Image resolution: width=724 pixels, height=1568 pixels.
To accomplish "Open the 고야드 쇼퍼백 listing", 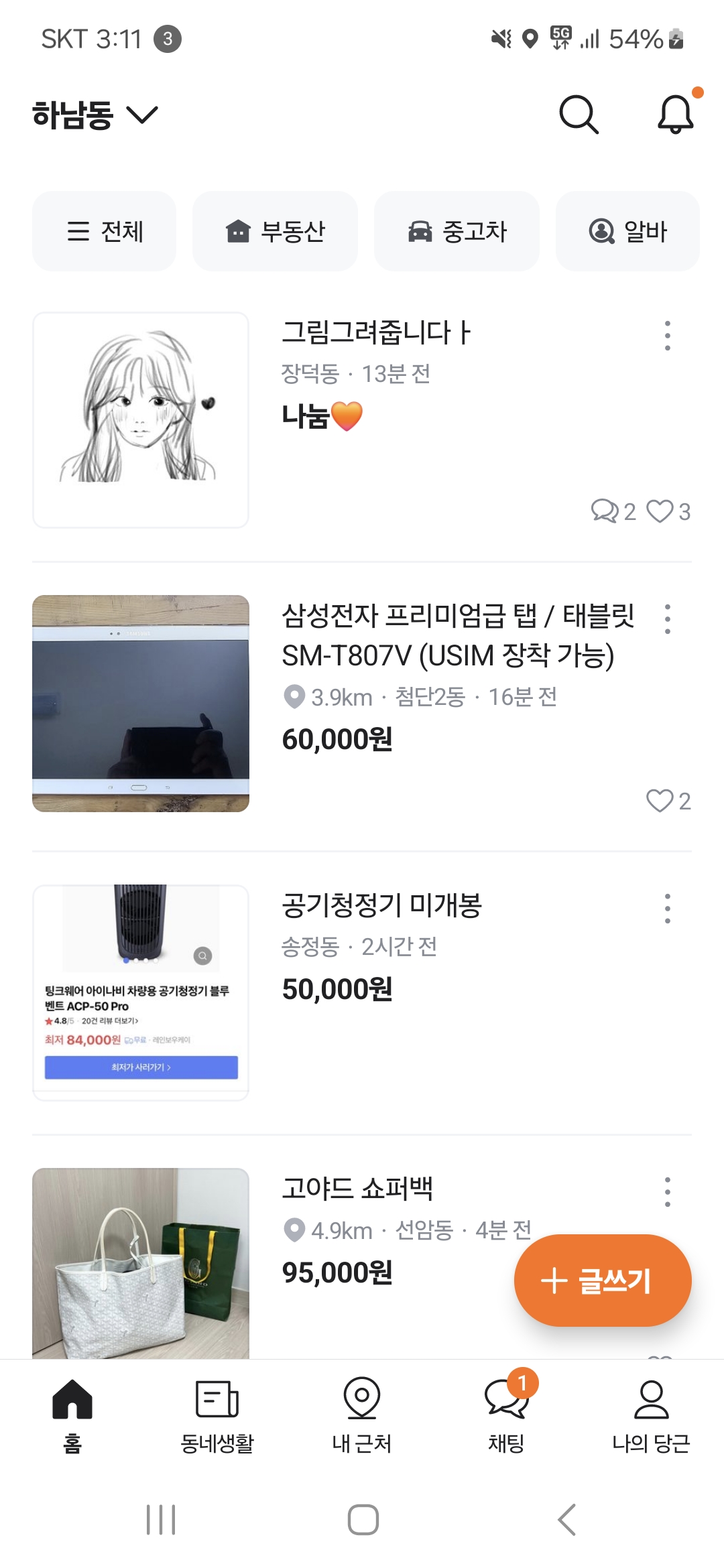I will tap(357, 1189).
